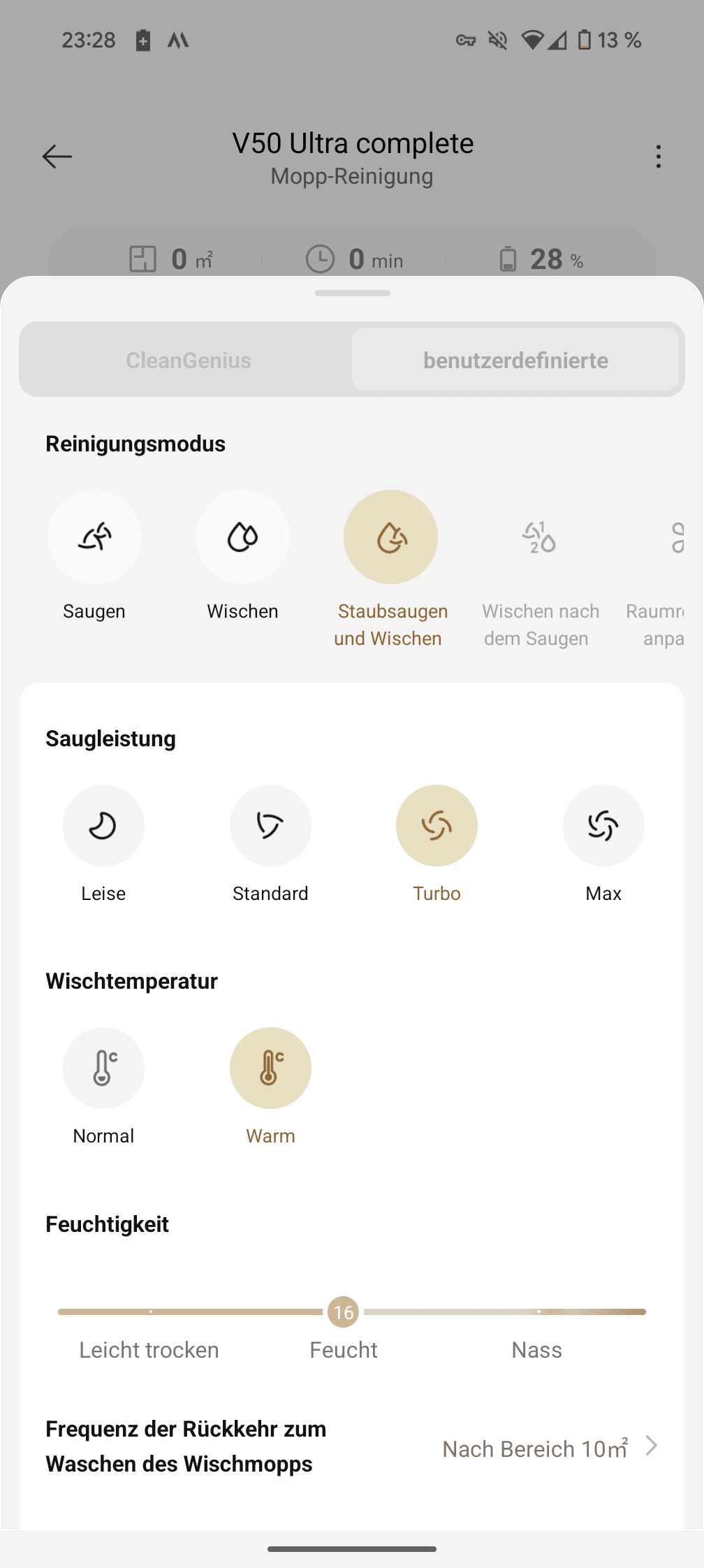Viewport: 704px width, 1568px height.
Task: Choose Turbo suction power
Action: 437,826
